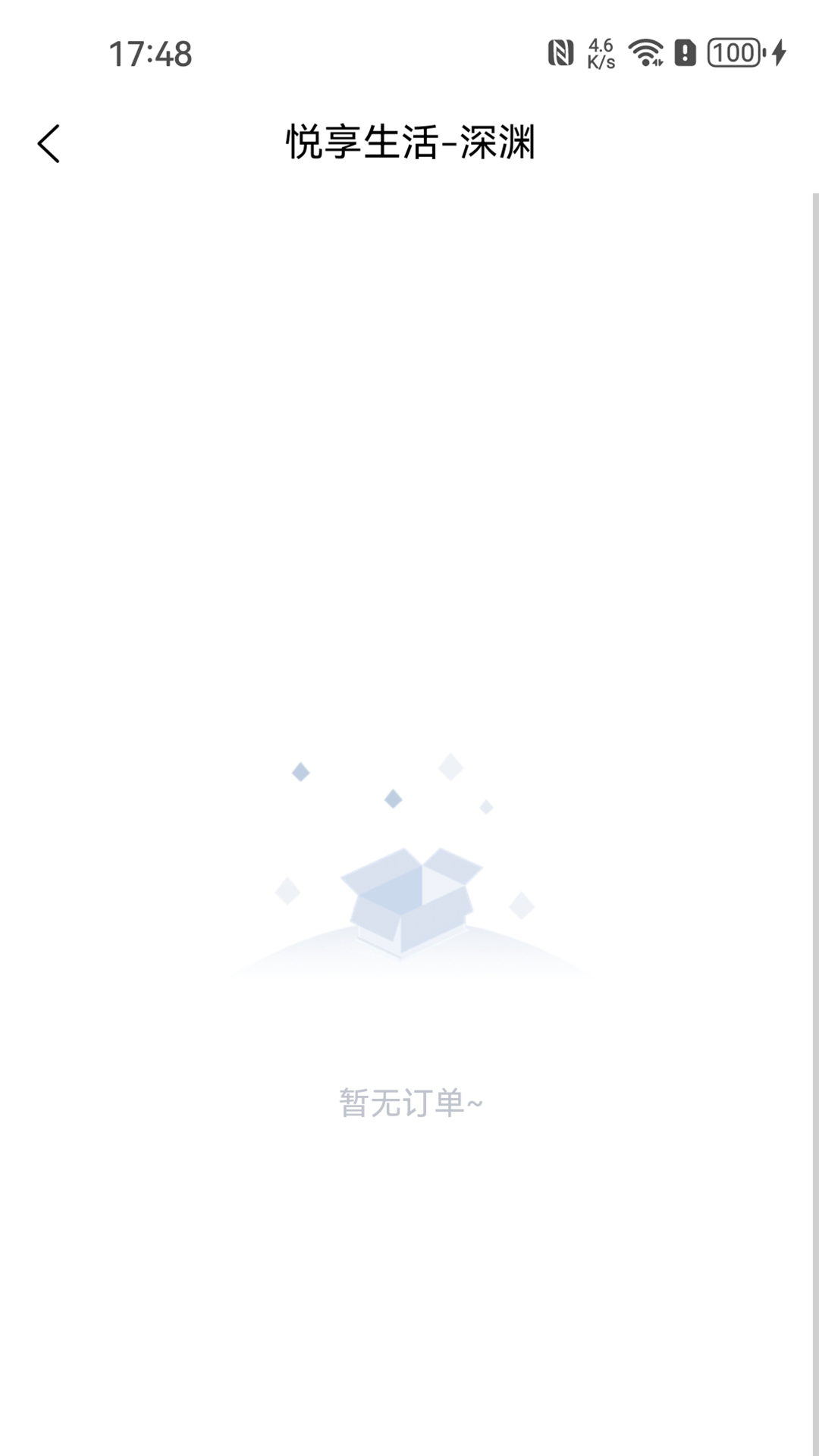Tap the largest diamond above the box

tap(450, 767)
